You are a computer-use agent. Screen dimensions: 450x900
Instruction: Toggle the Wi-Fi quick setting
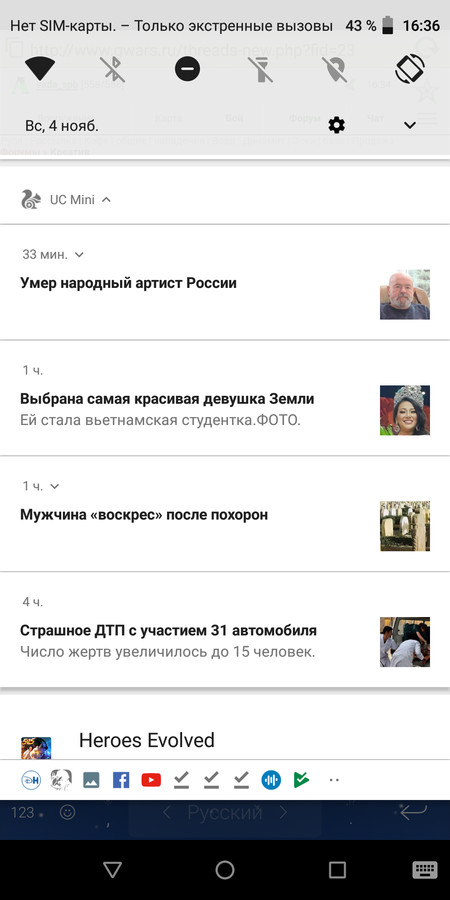pos(40,69)
